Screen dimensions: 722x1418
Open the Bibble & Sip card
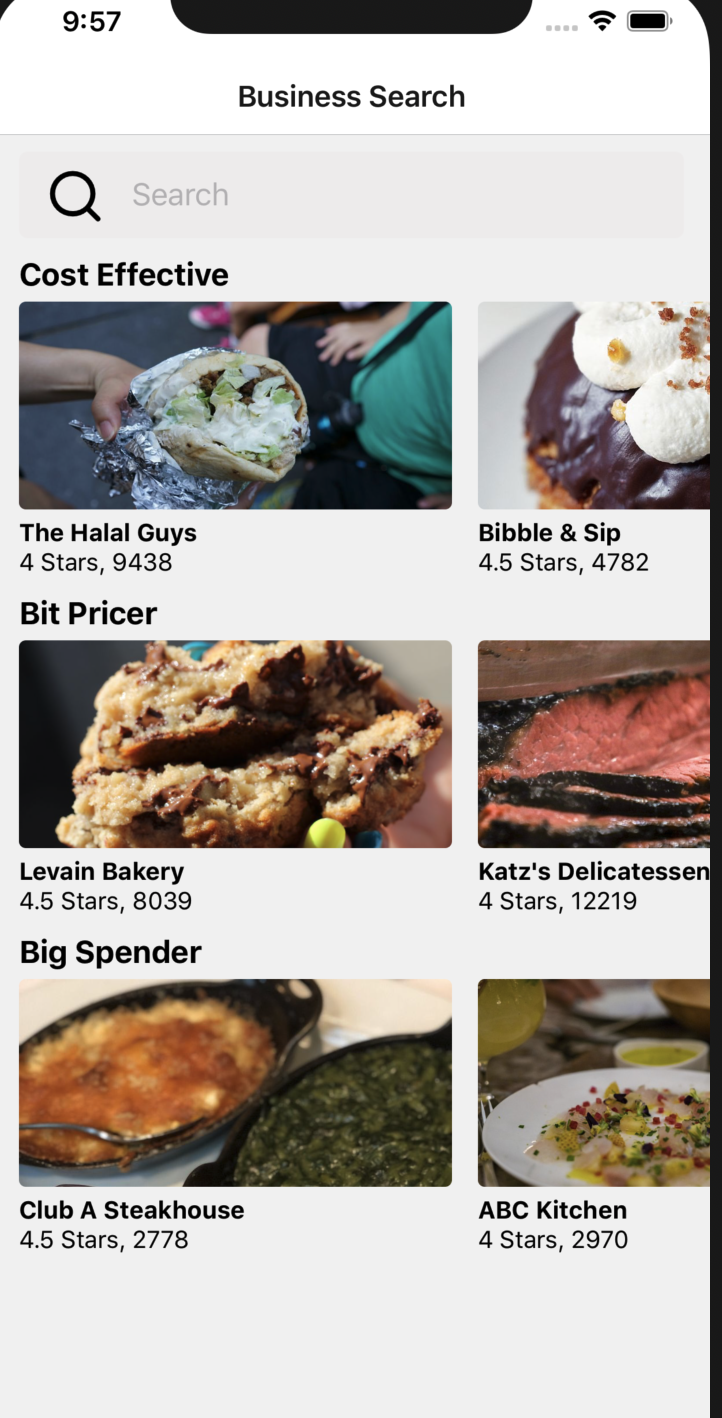tap(593, 406)
